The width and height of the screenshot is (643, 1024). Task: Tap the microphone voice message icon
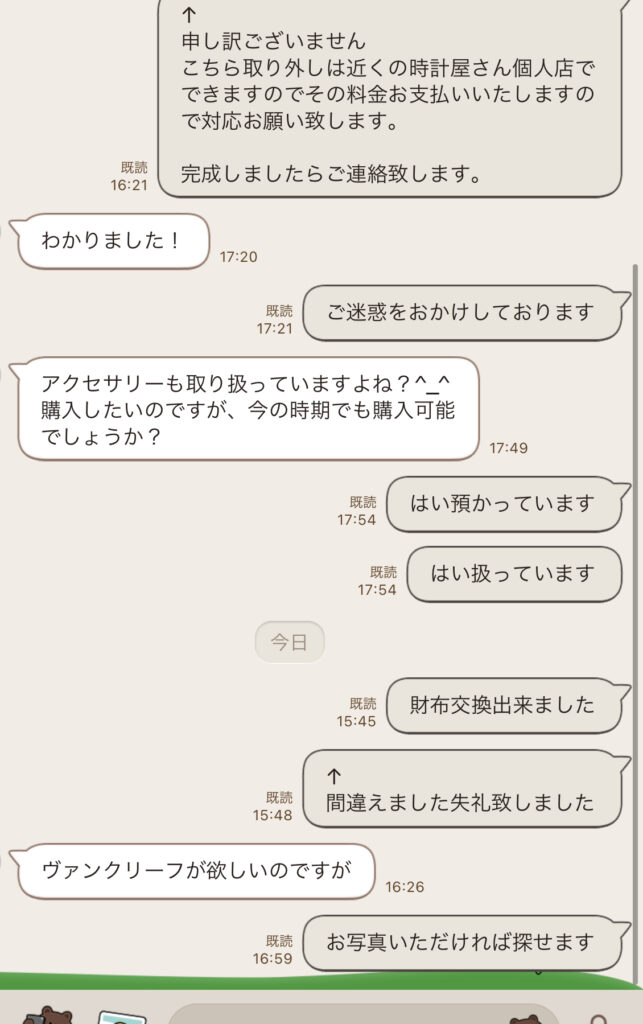pos(599,1019)
